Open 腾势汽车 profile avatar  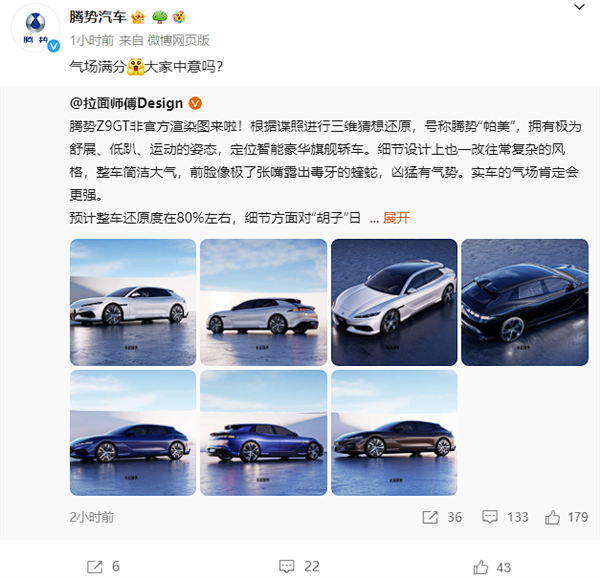[37, 30]
